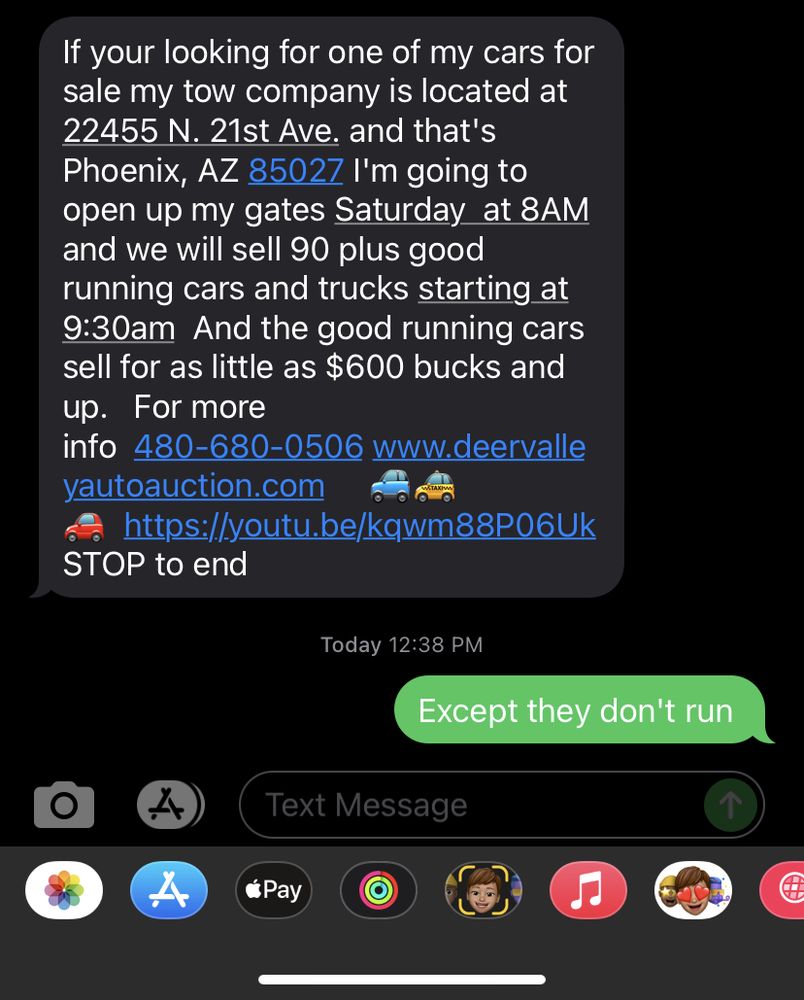Open the youtu.be video link
This screenshot has width=804, height=1000.
(359, 525)
